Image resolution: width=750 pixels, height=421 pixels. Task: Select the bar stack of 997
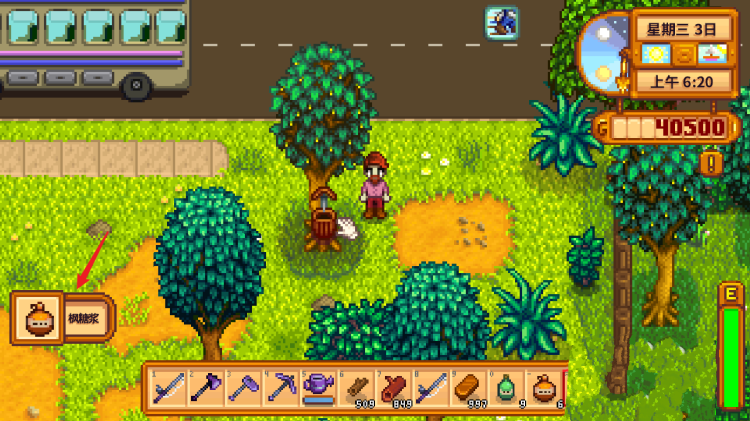470,386
